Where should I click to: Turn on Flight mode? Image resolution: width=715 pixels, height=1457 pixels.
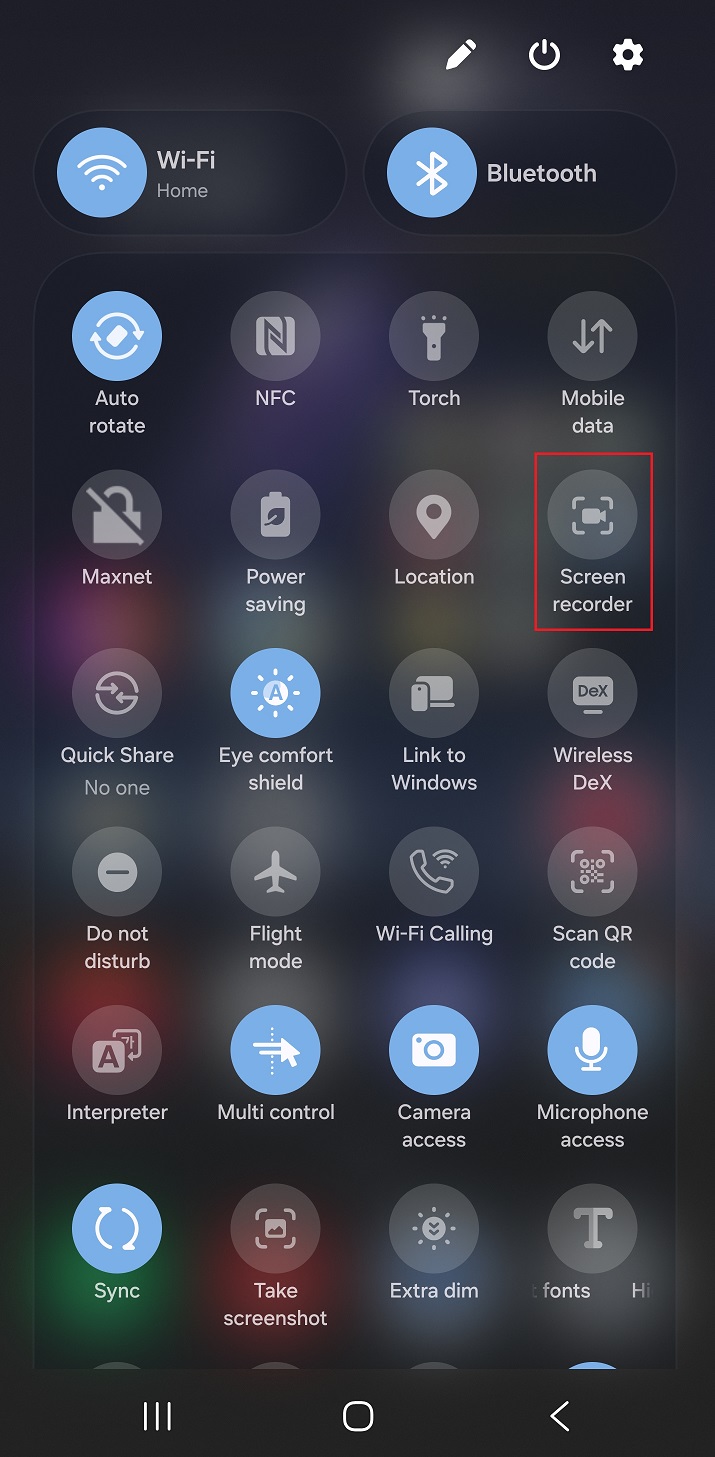coord(275,873)
